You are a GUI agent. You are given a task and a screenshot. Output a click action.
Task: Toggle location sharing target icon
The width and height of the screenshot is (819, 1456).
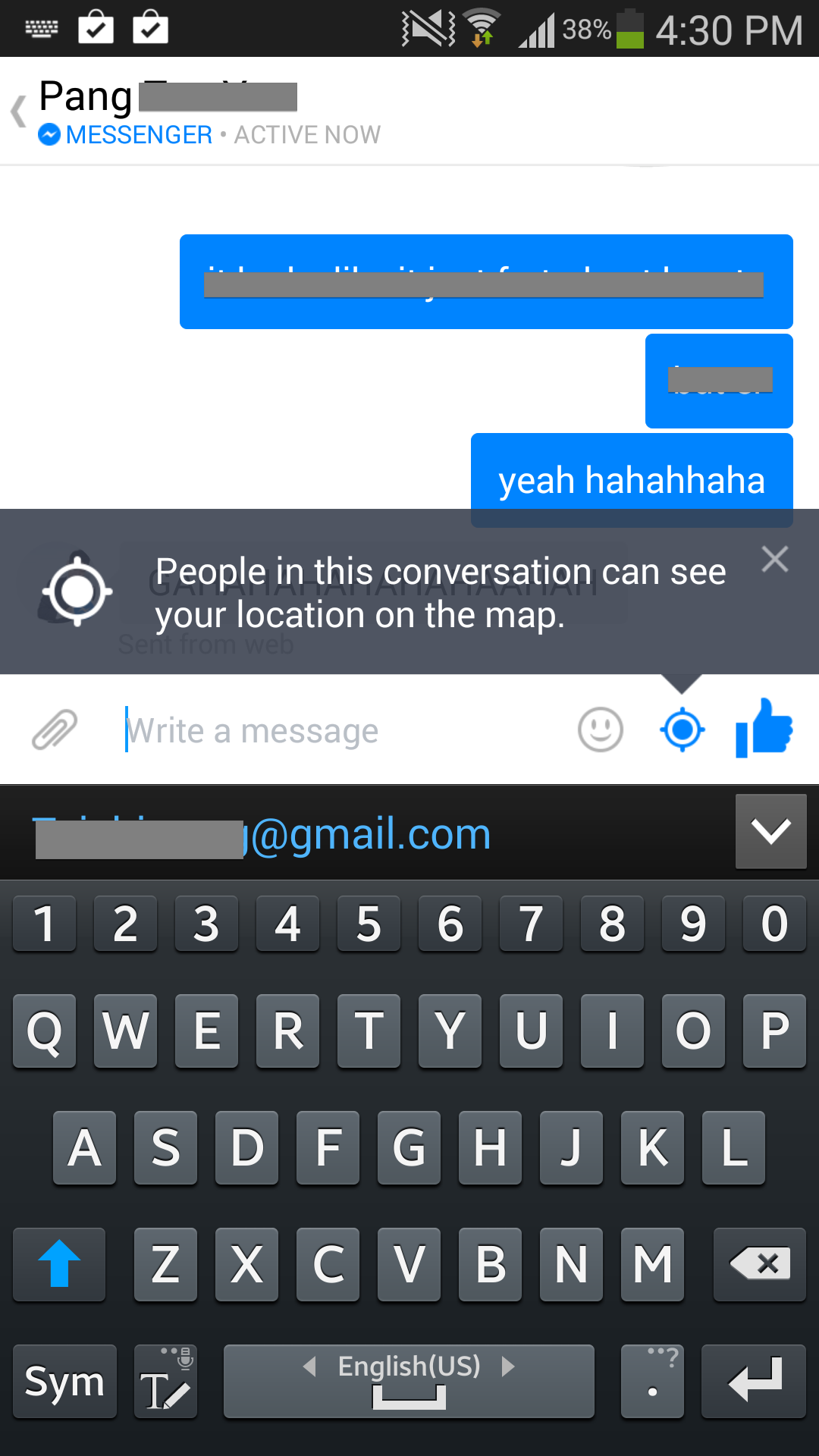point(682,730)
